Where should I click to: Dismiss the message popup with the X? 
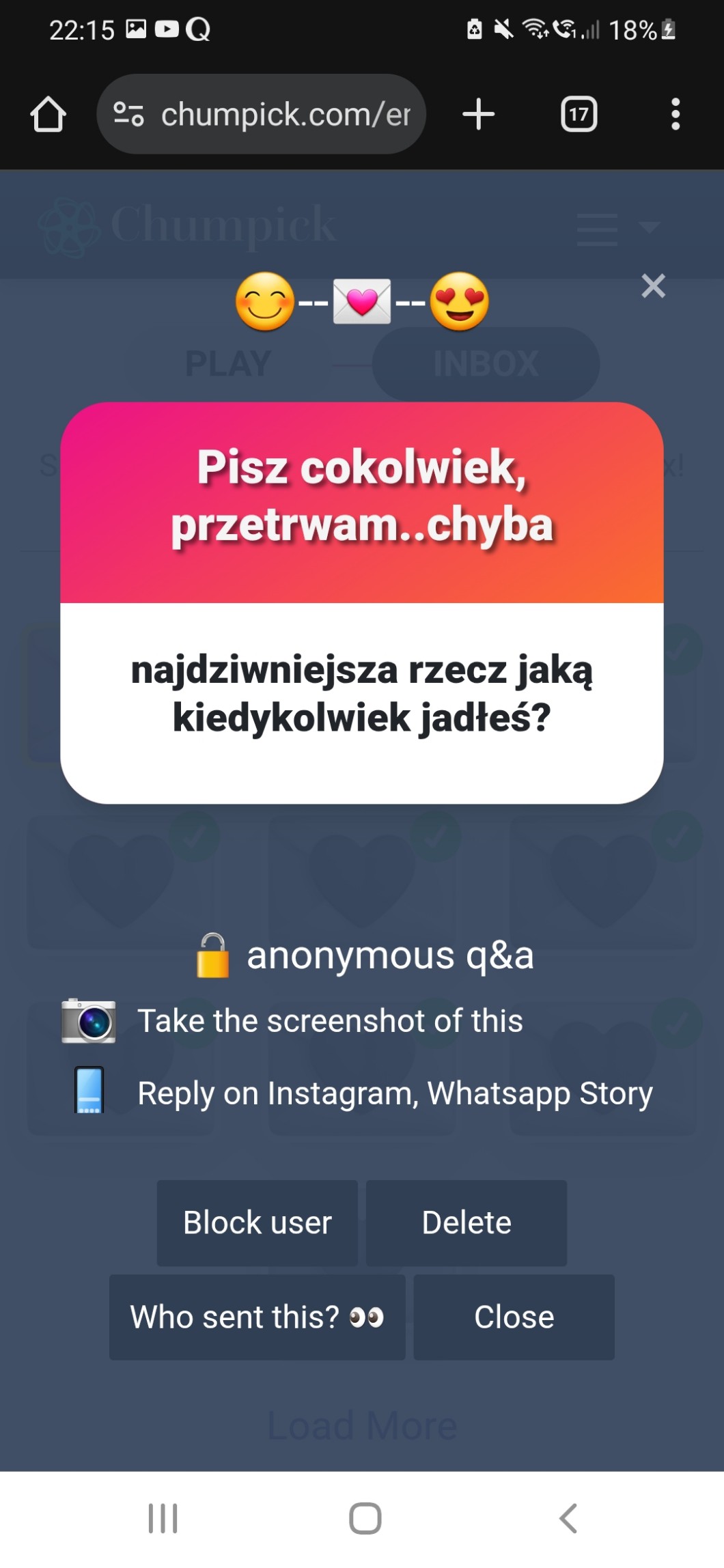tap(653, 286)
